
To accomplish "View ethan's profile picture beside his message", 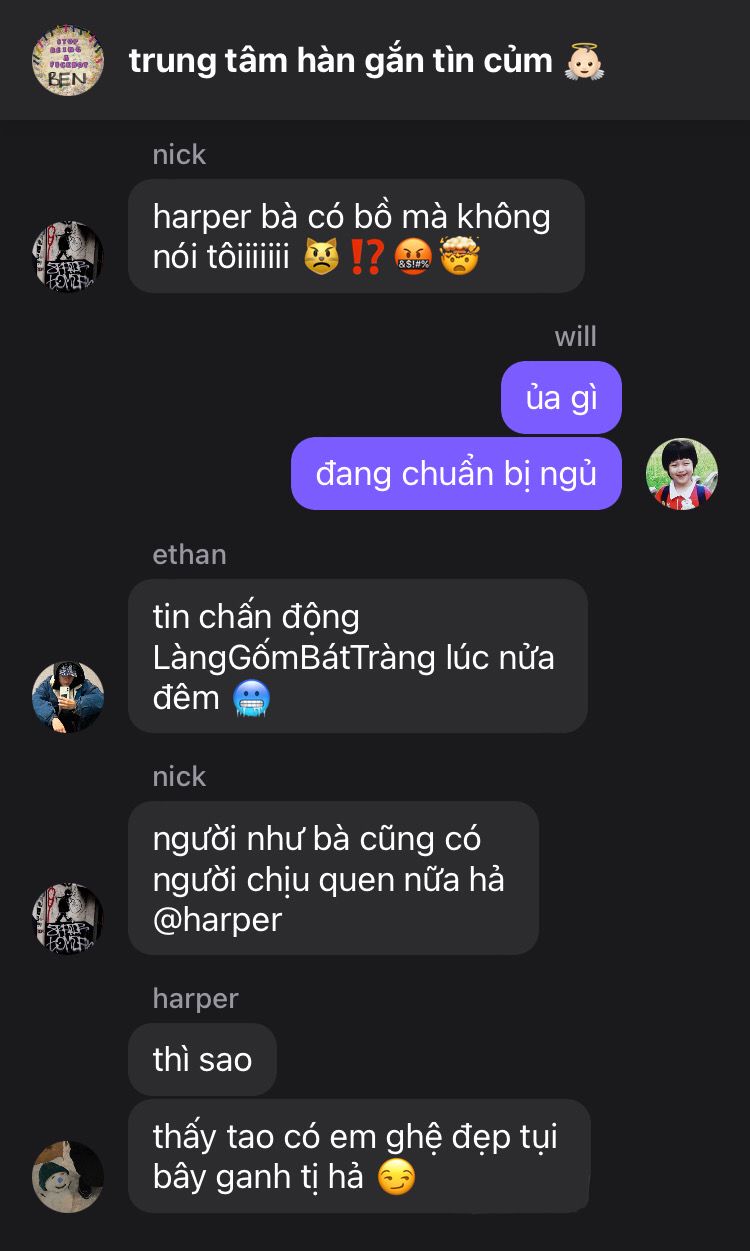I will coord(68,696).
